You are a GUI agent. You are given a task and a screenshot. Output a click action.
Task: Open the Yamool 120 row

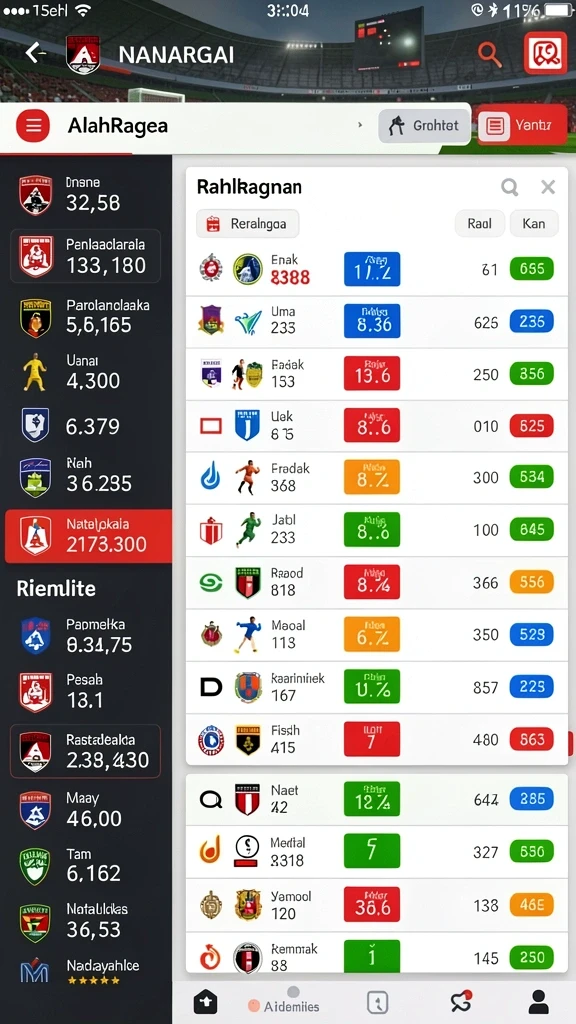pos(377,905)
